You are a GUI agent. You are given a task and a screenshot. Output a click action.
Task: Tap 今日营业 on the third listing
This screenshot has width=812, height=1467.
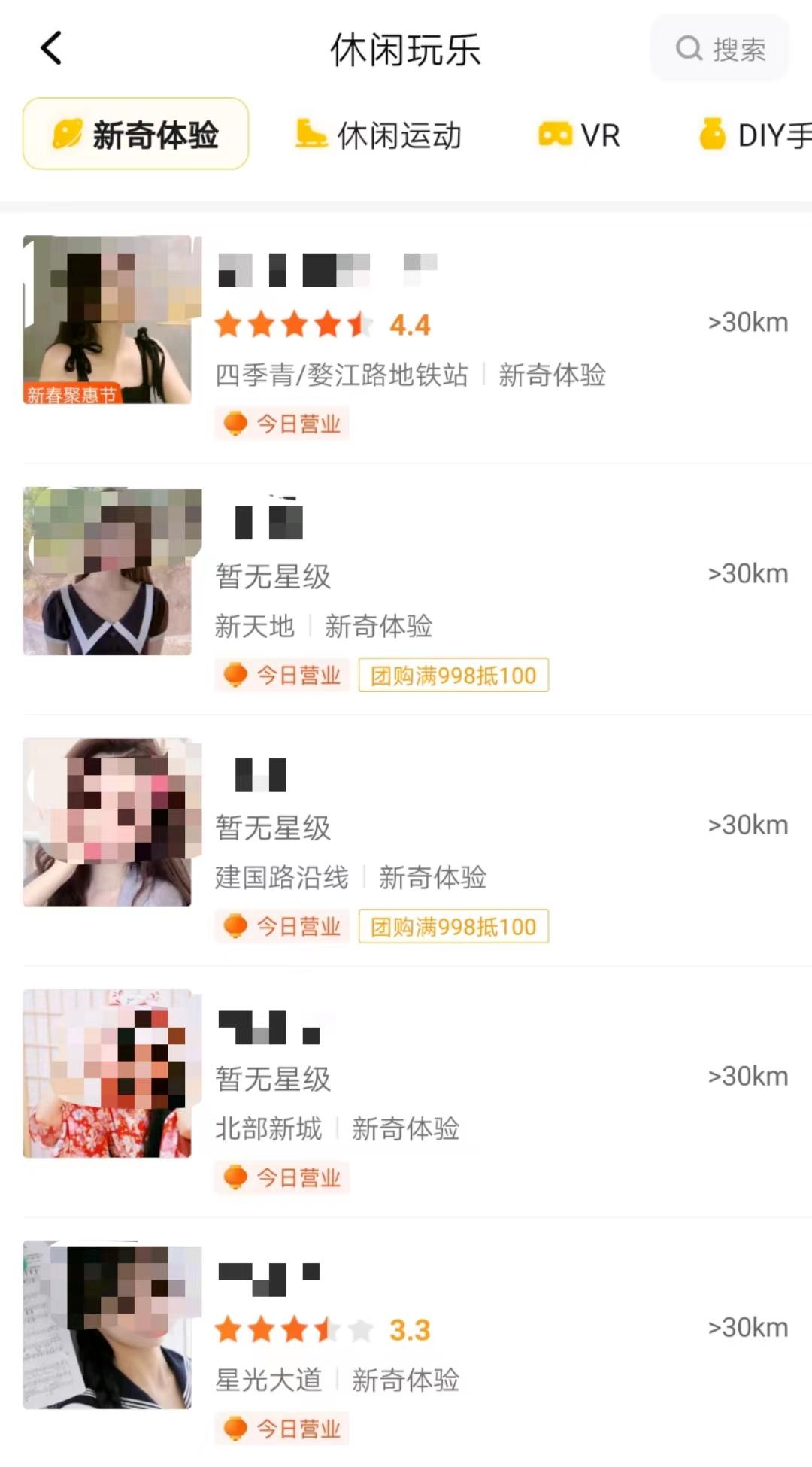(282, 925)
